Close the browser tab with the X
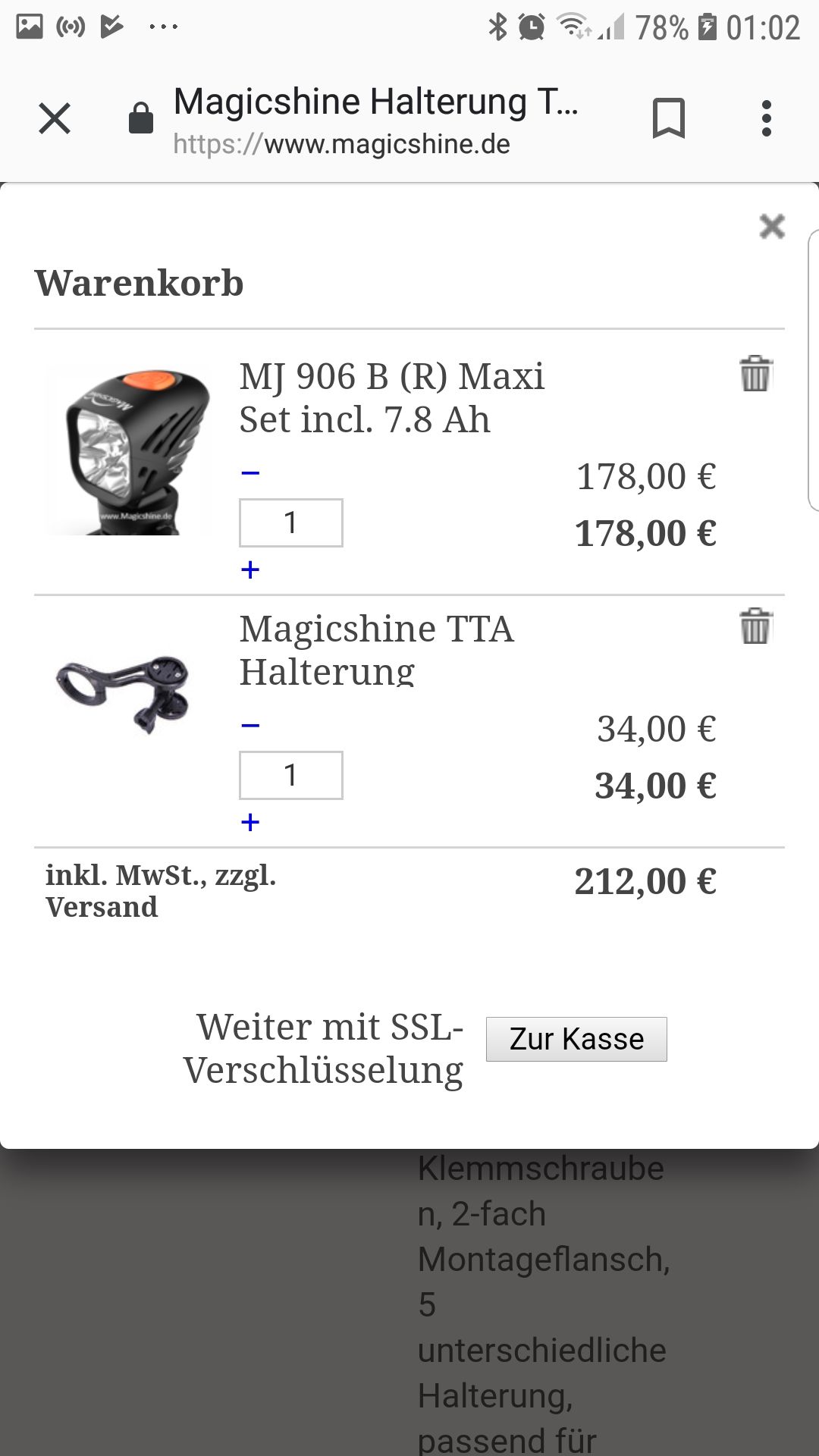Screen dimensions: 819x1456 [55, 119]
